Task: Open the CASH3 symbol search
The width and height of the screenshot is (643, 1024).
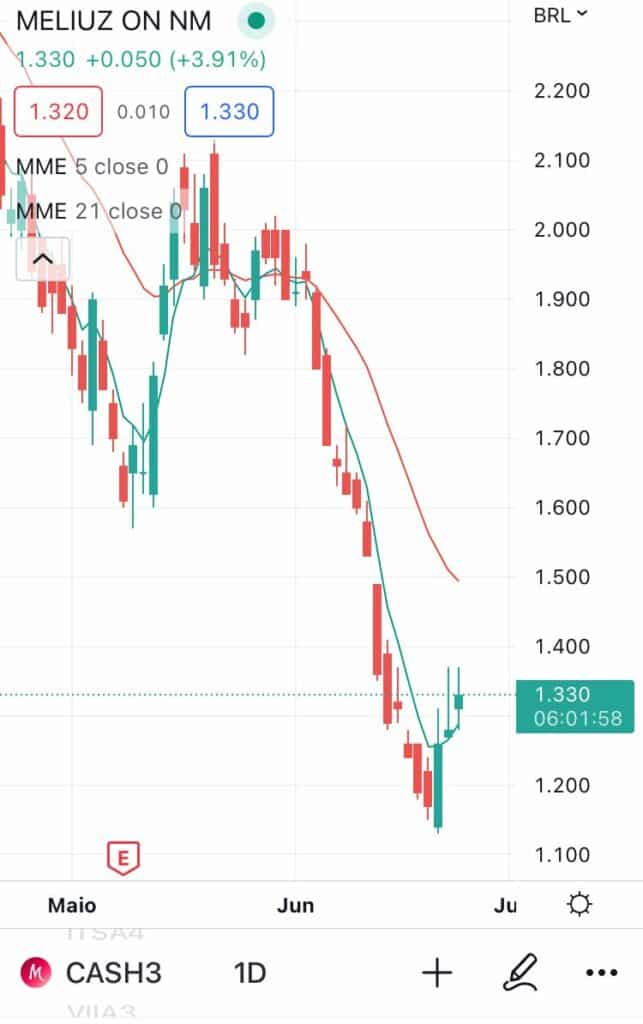Action: click(92, 972)
